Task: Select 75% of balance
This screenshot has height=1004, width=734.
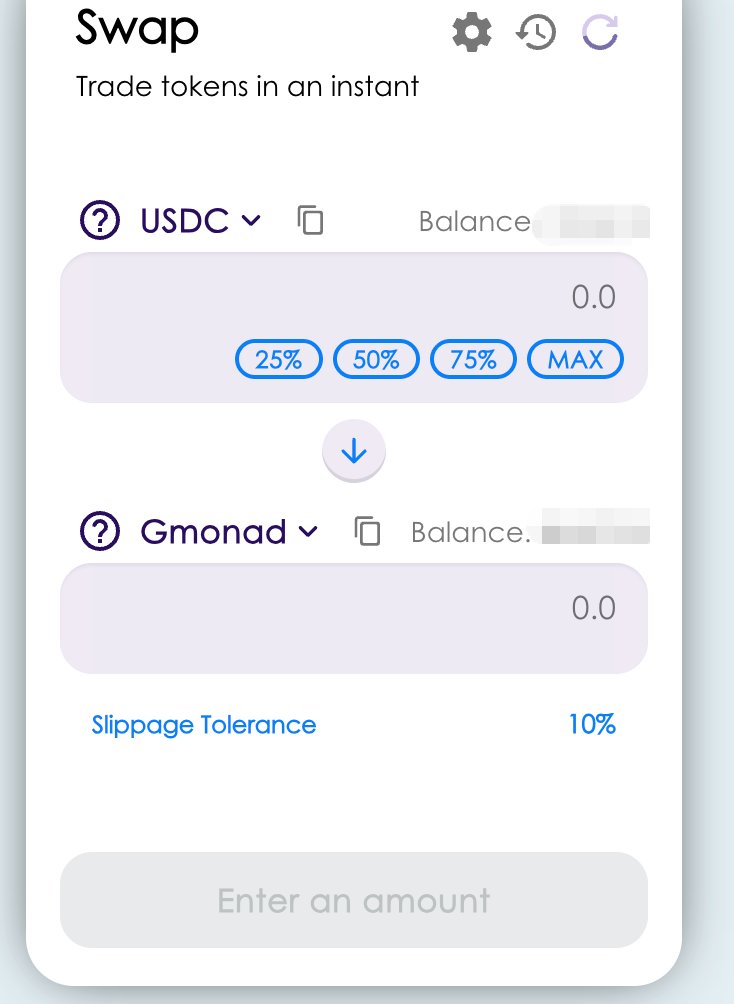Action: pos(473,359)
